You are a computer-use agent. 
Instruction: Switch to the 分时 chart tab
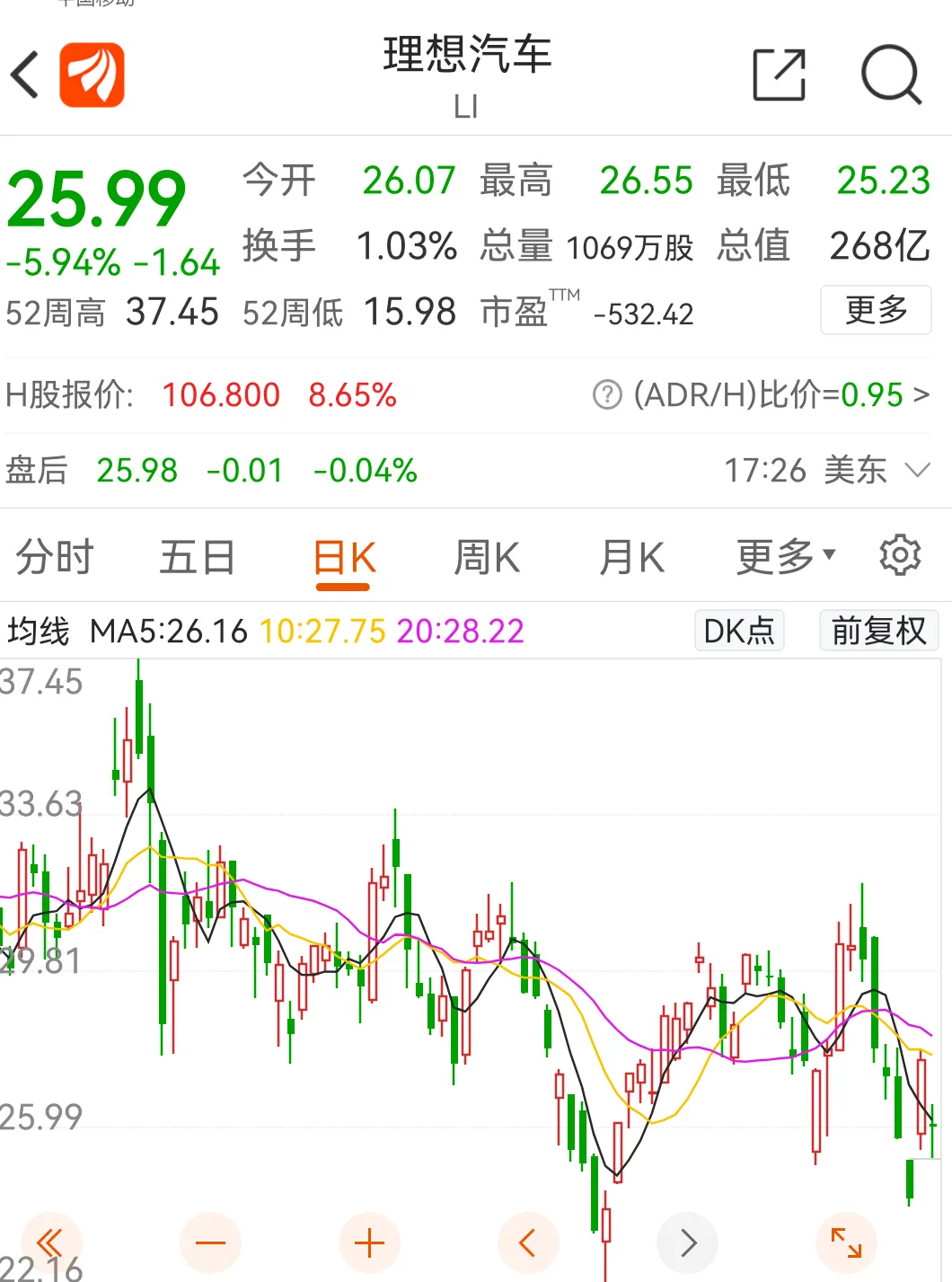tap(55, 557)
